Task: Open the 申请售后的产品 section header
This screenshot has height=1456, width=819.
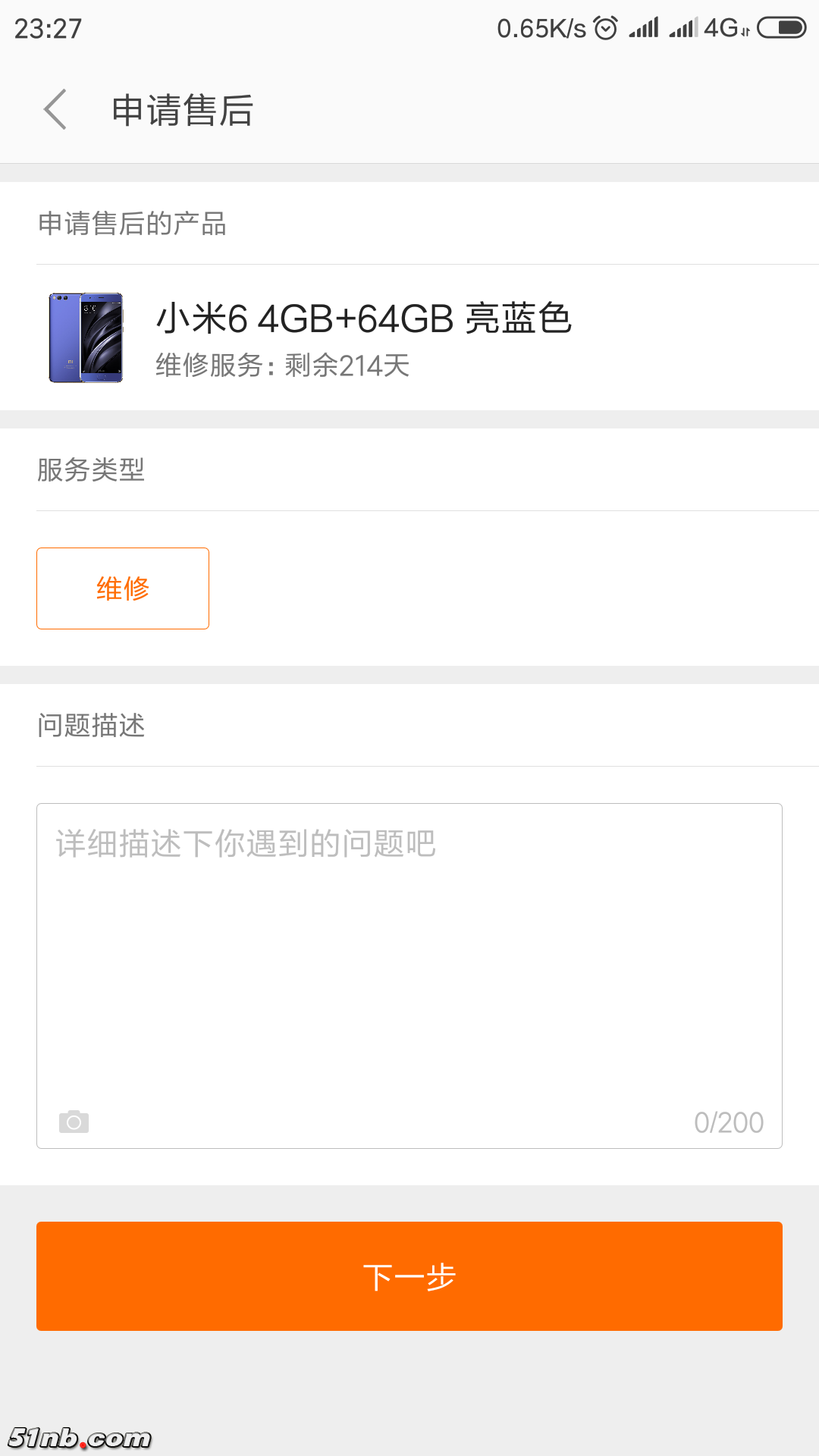Action: click(x=133, y=224)
